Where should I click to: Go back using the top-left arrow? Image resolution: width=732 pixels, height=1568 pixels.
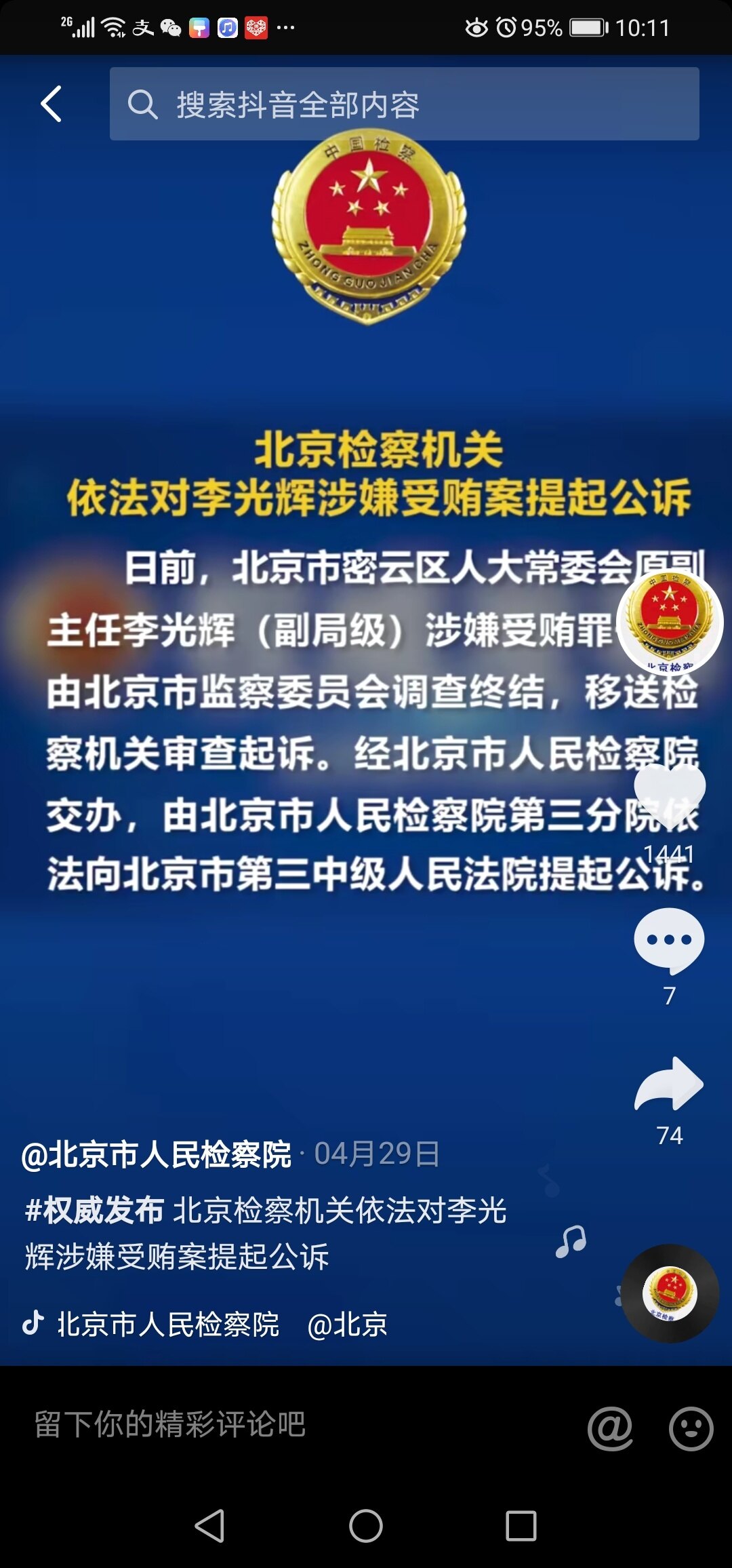pyautogui.click(x=52, y=104)
